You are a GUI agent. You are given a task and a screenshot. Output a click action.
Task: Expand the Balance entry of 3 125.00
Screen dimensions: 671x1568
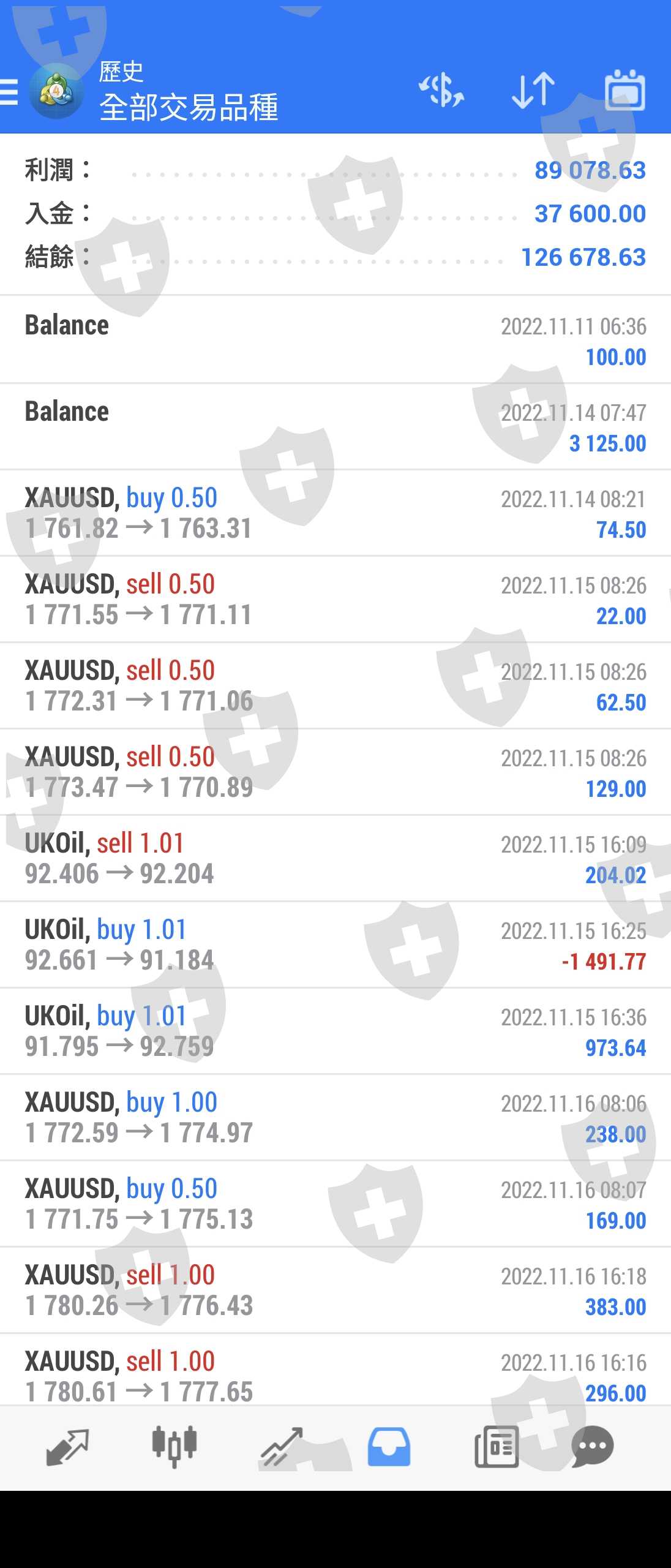[x=335, y=427]
